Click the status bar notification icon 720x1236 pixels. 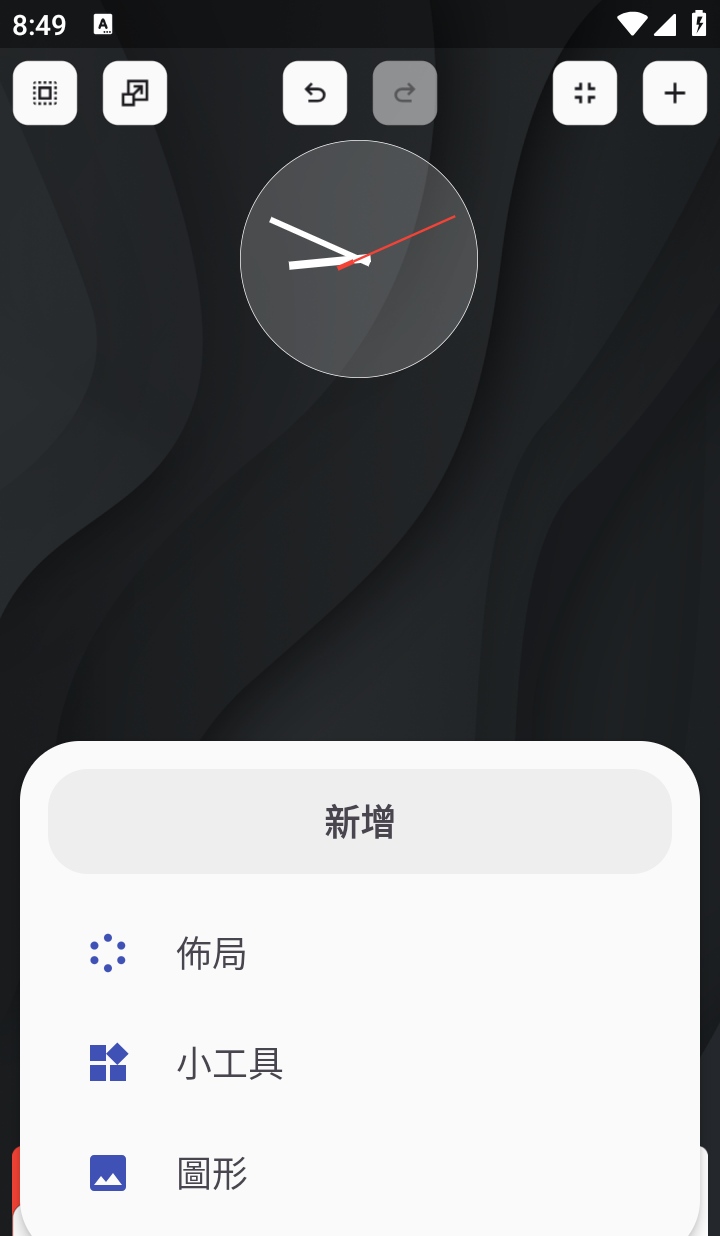point(104,22)
